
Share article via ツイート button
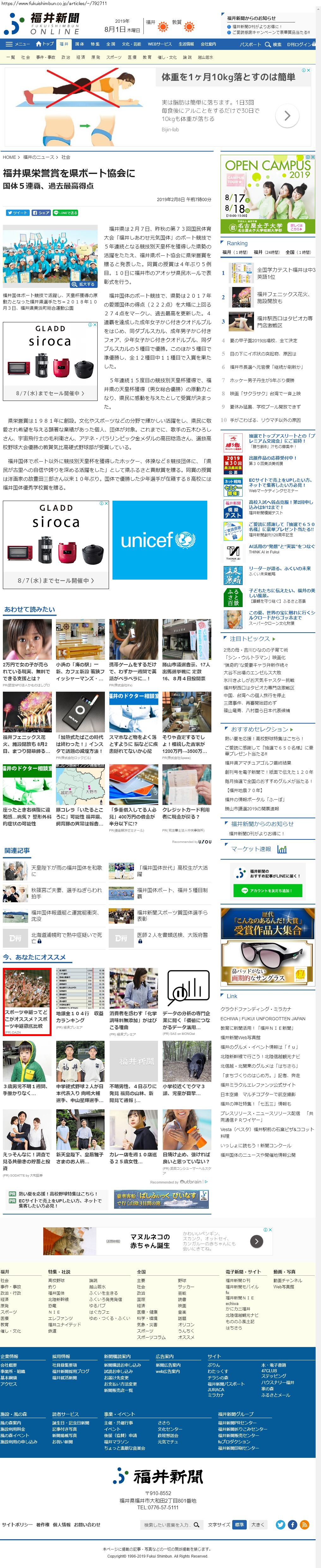(x=17, y=213)
